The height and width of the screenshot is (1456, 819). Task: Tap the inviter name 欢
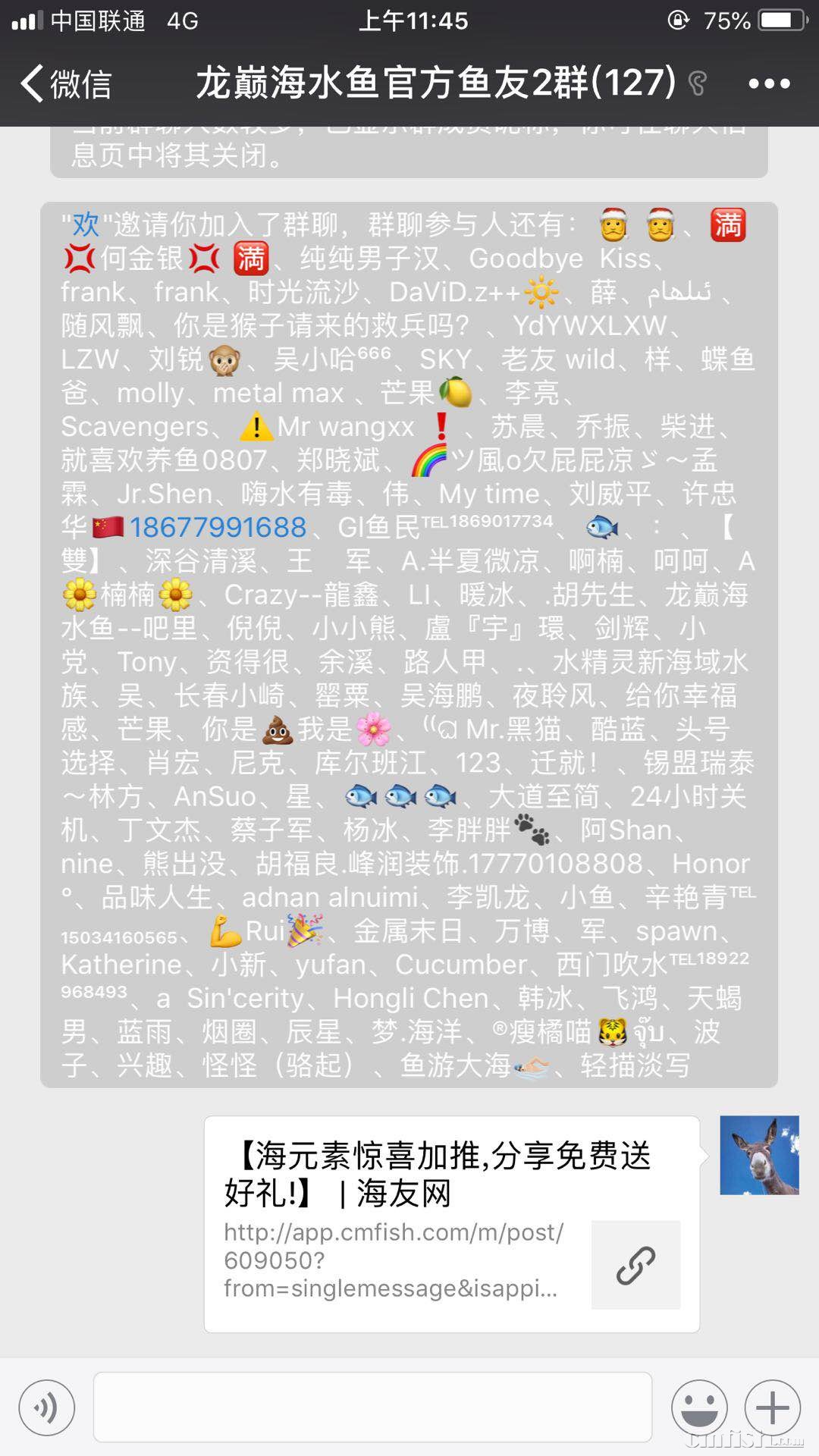click(x=86, y=224)
